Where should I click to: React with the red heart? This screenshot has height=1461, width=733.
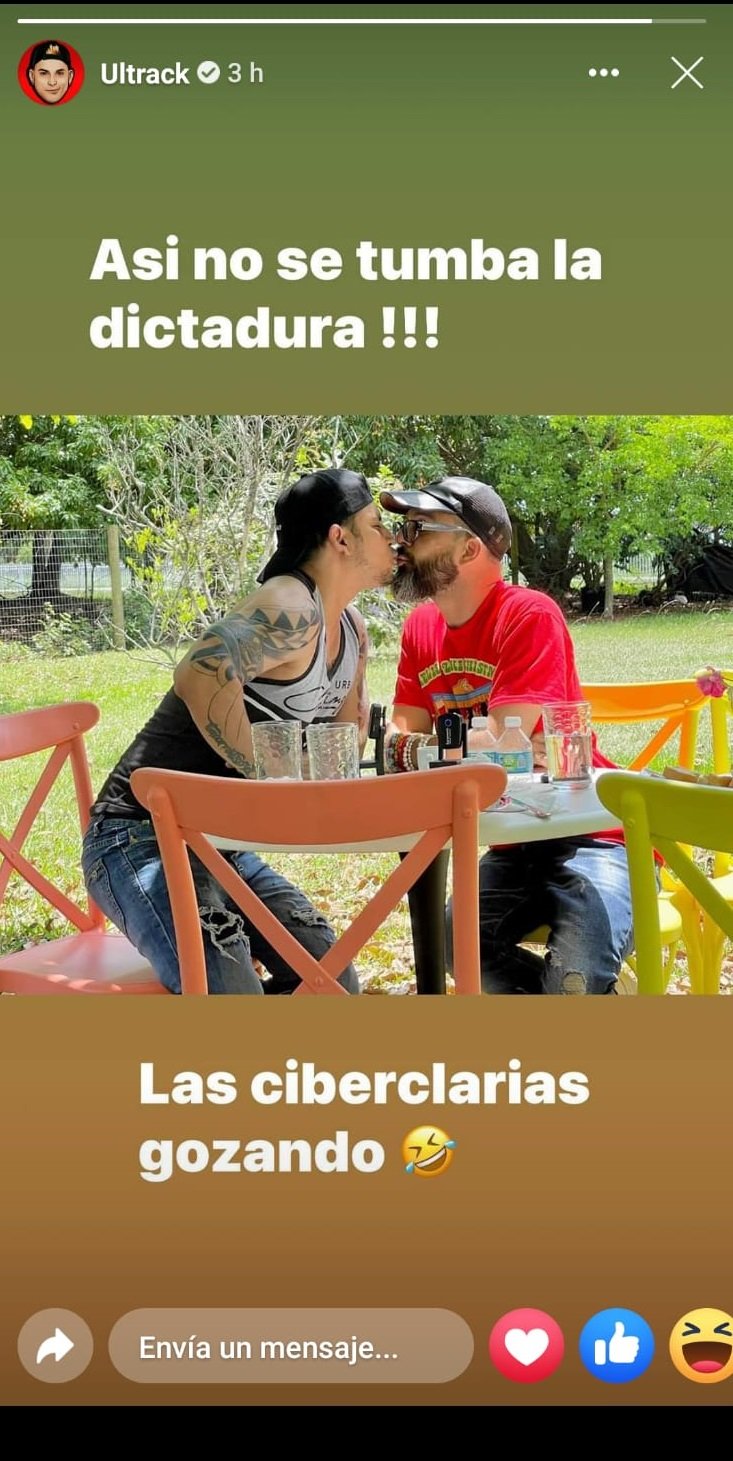(x=526, y=1346)
